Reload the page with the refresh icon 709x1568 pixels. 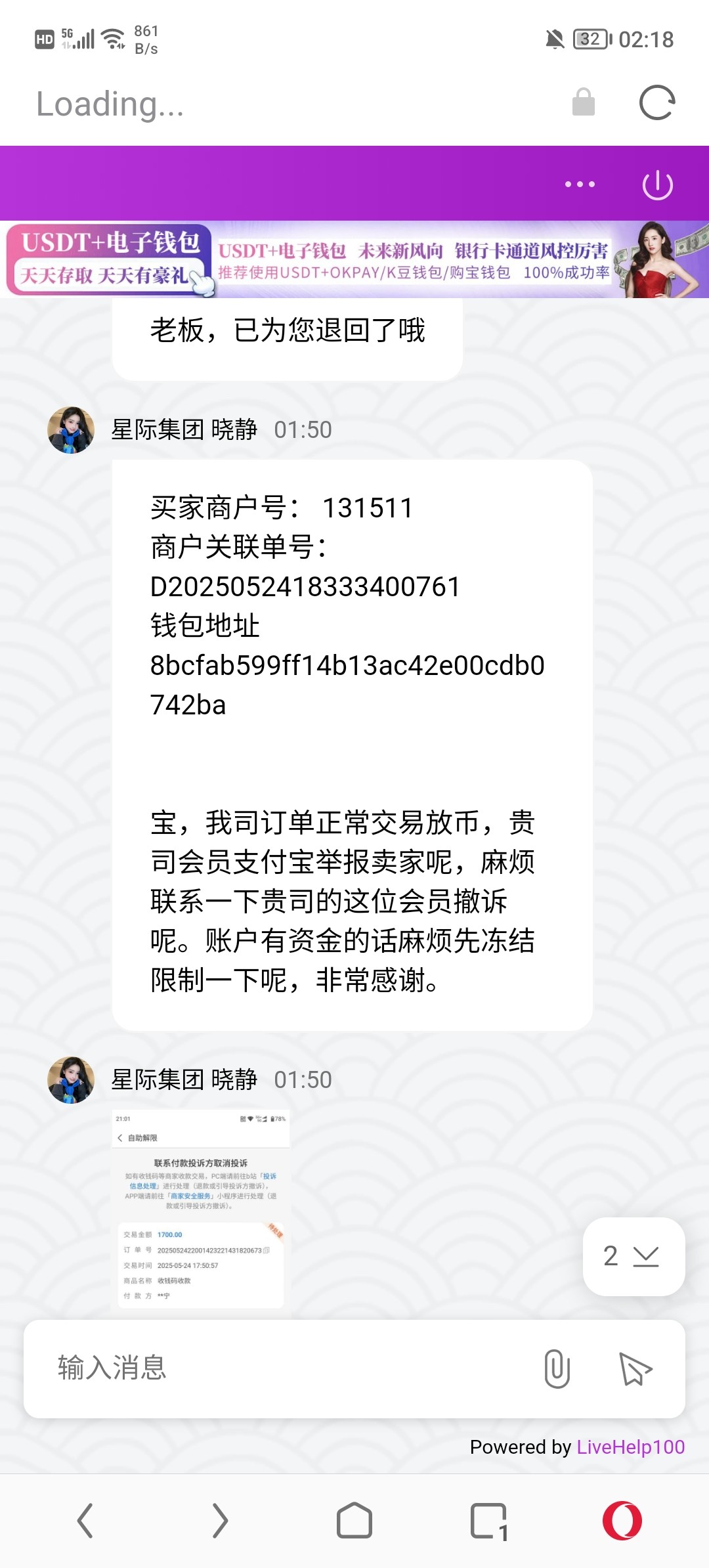pyautogui.click(x=657, y=103)
